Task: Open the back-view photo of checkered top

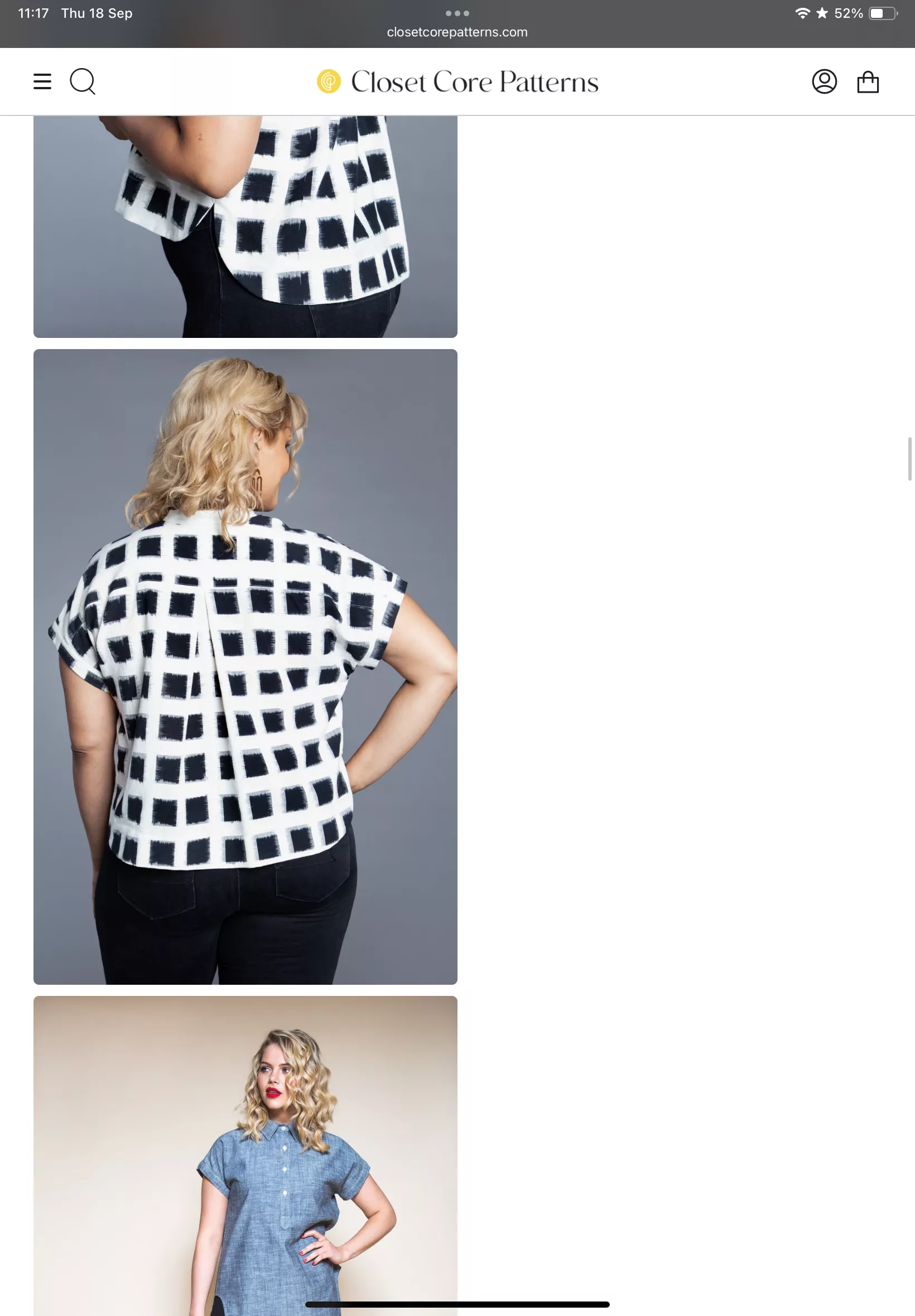Action: tap(245, 666)
